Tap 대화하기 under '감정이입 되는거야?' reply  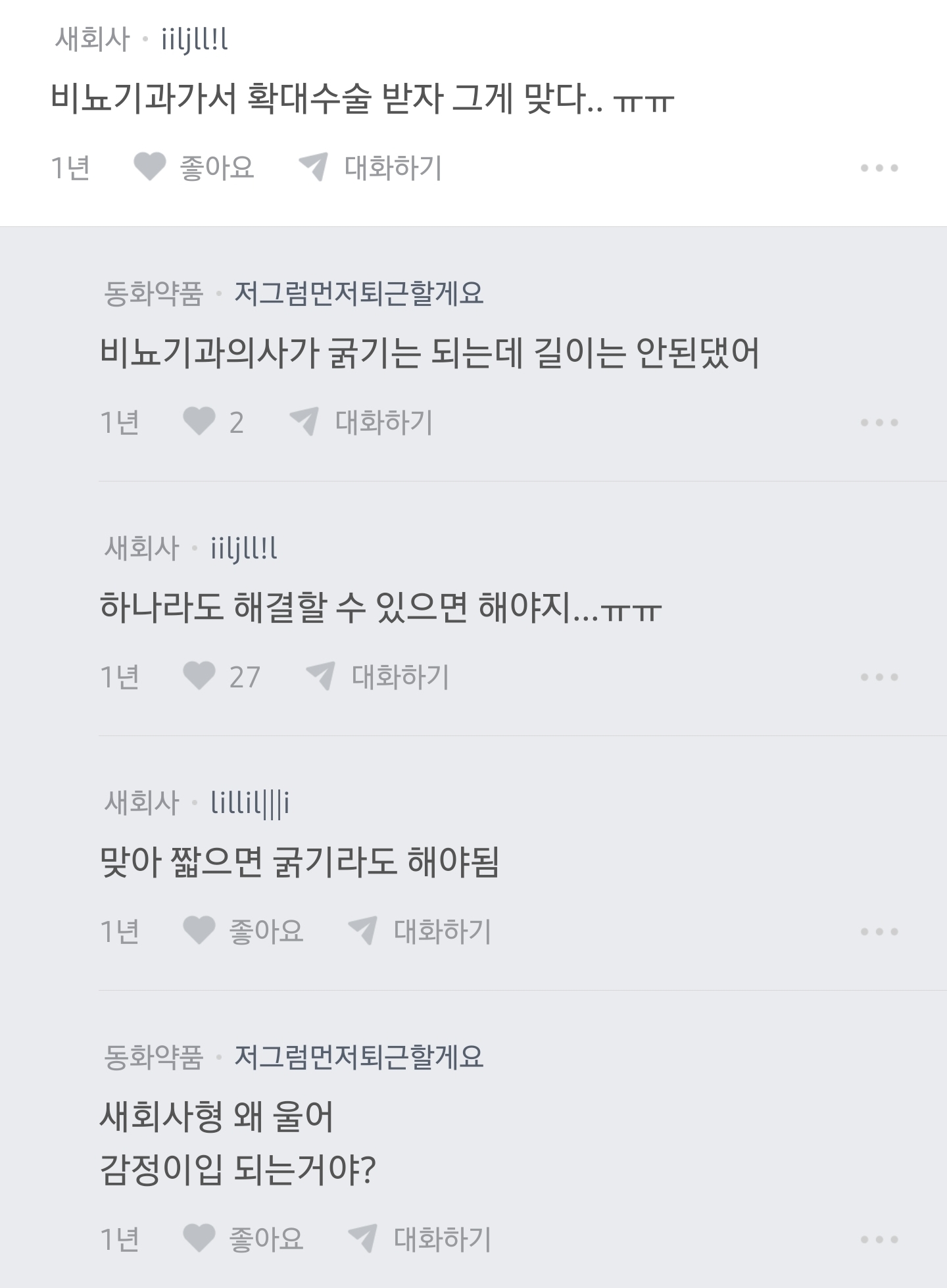[x=420, y=1239]
